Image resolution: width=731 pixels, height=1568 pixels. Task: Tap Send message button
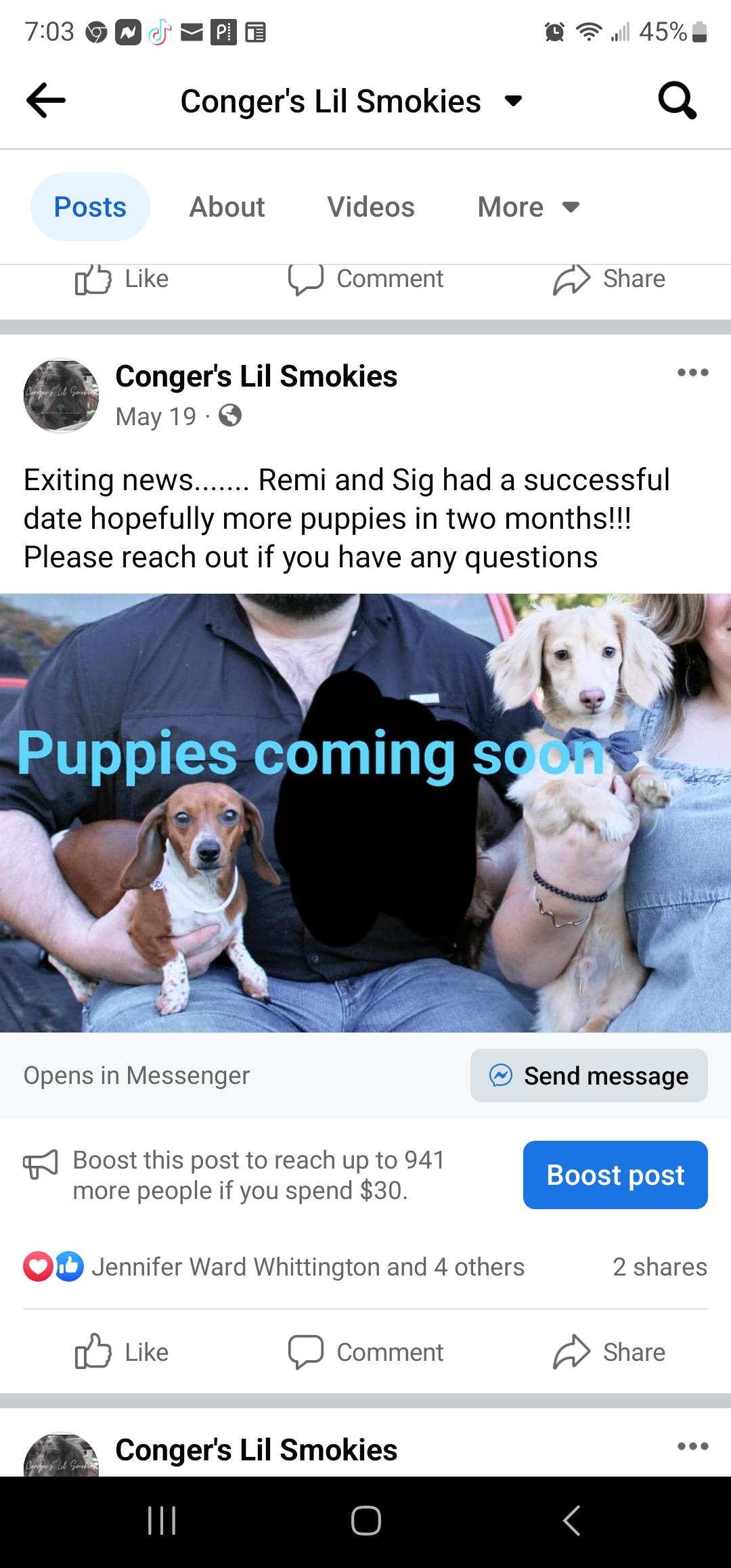click(589, 1076)
